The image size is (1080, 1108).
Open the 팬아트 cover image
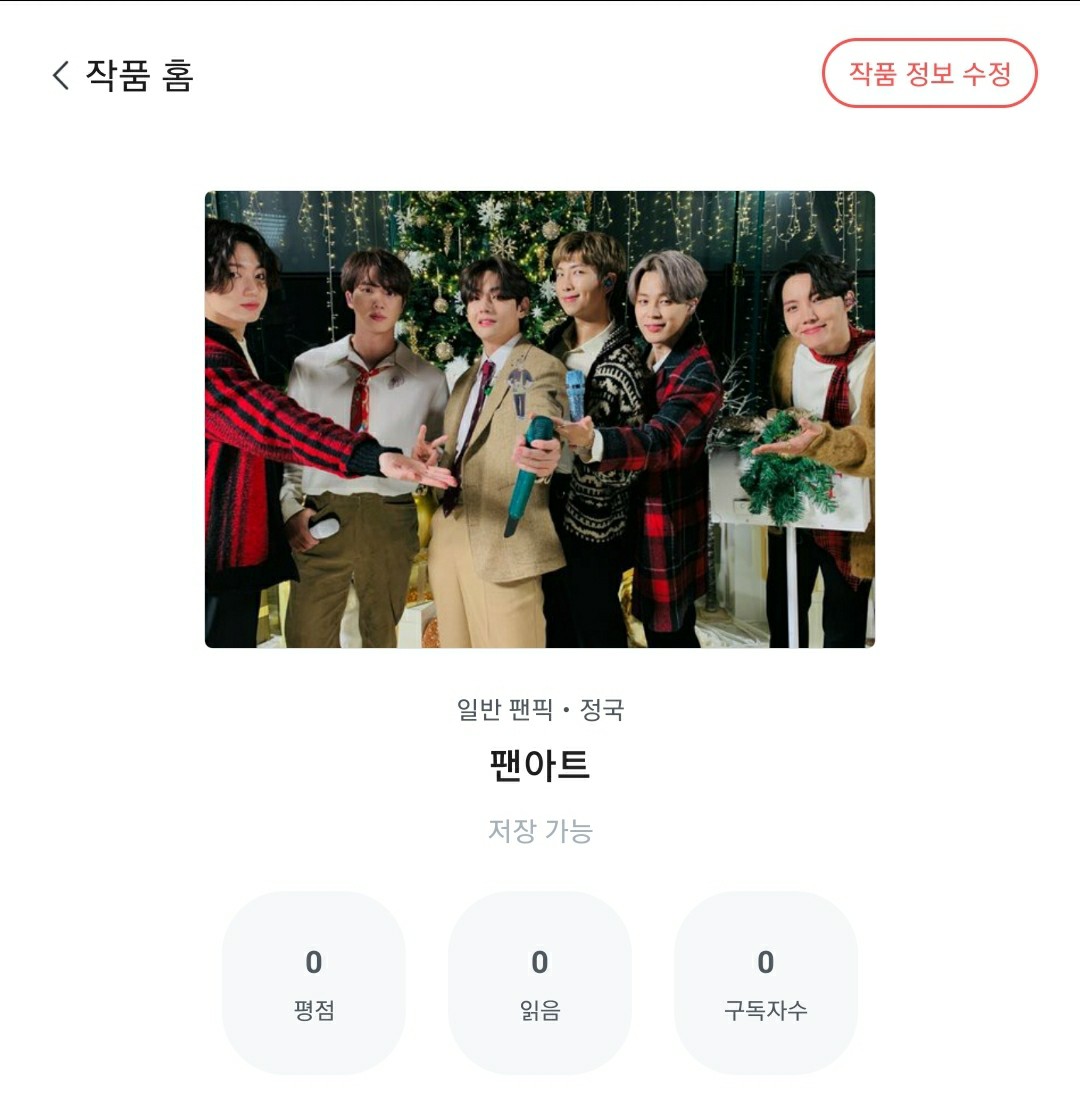(x=540, y=419)
